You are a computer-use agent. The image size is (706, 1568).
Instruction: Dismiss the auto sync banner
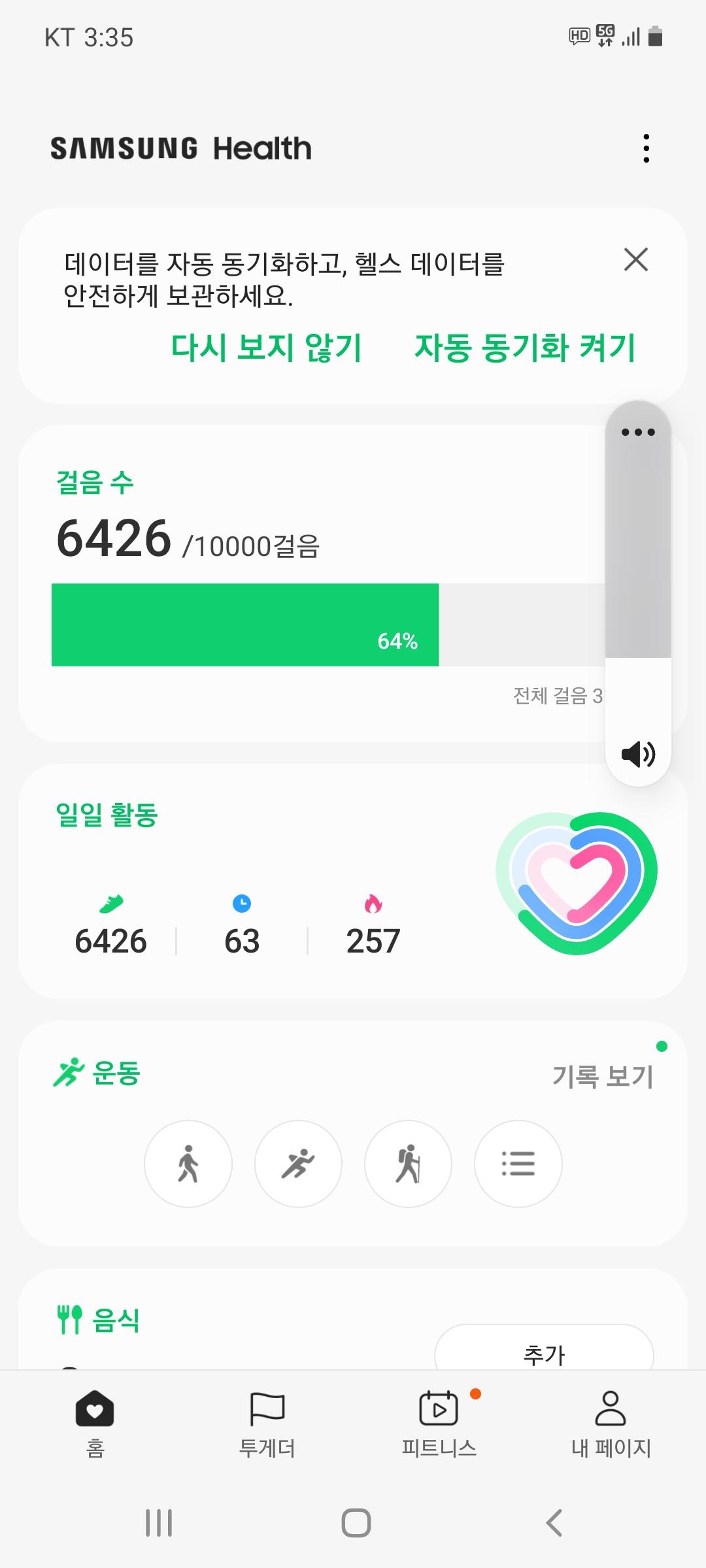[635, 259]
